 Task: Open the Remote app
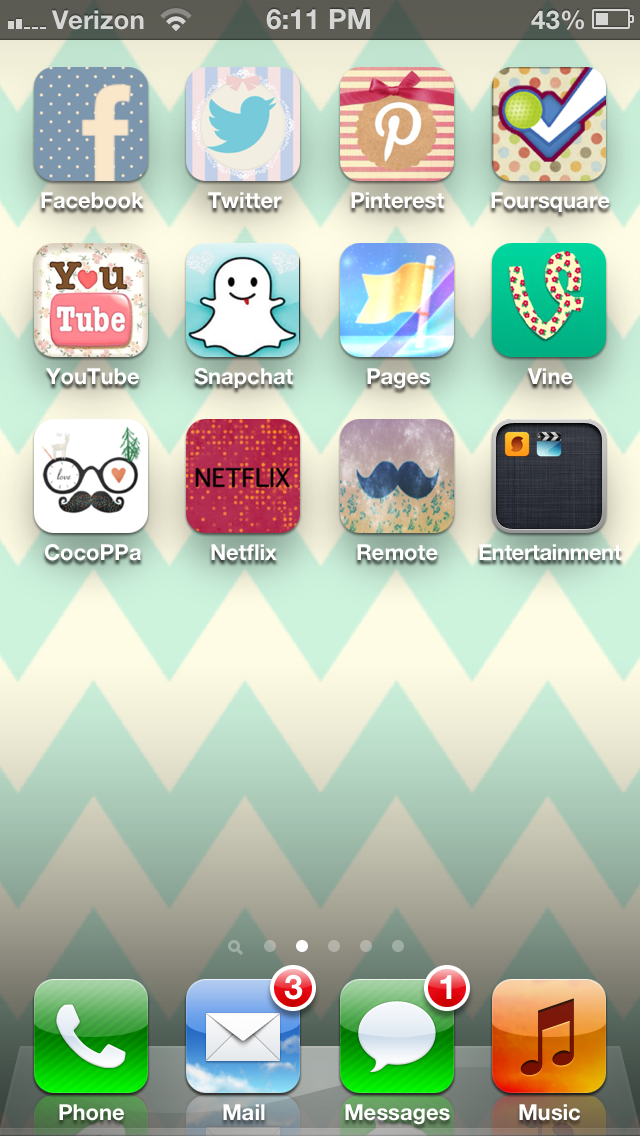coord(397,476)
